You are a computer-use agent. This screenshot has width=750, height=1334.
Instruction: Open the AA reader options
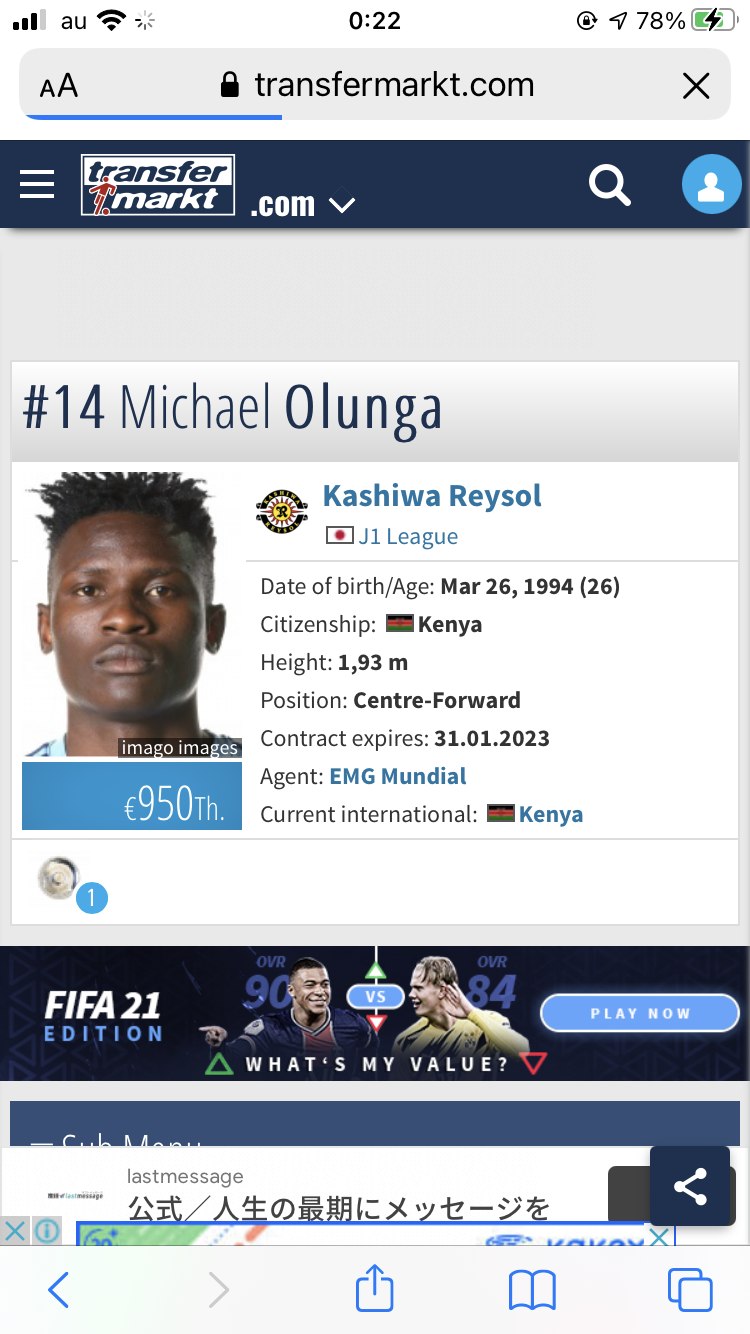click(59, 86)
